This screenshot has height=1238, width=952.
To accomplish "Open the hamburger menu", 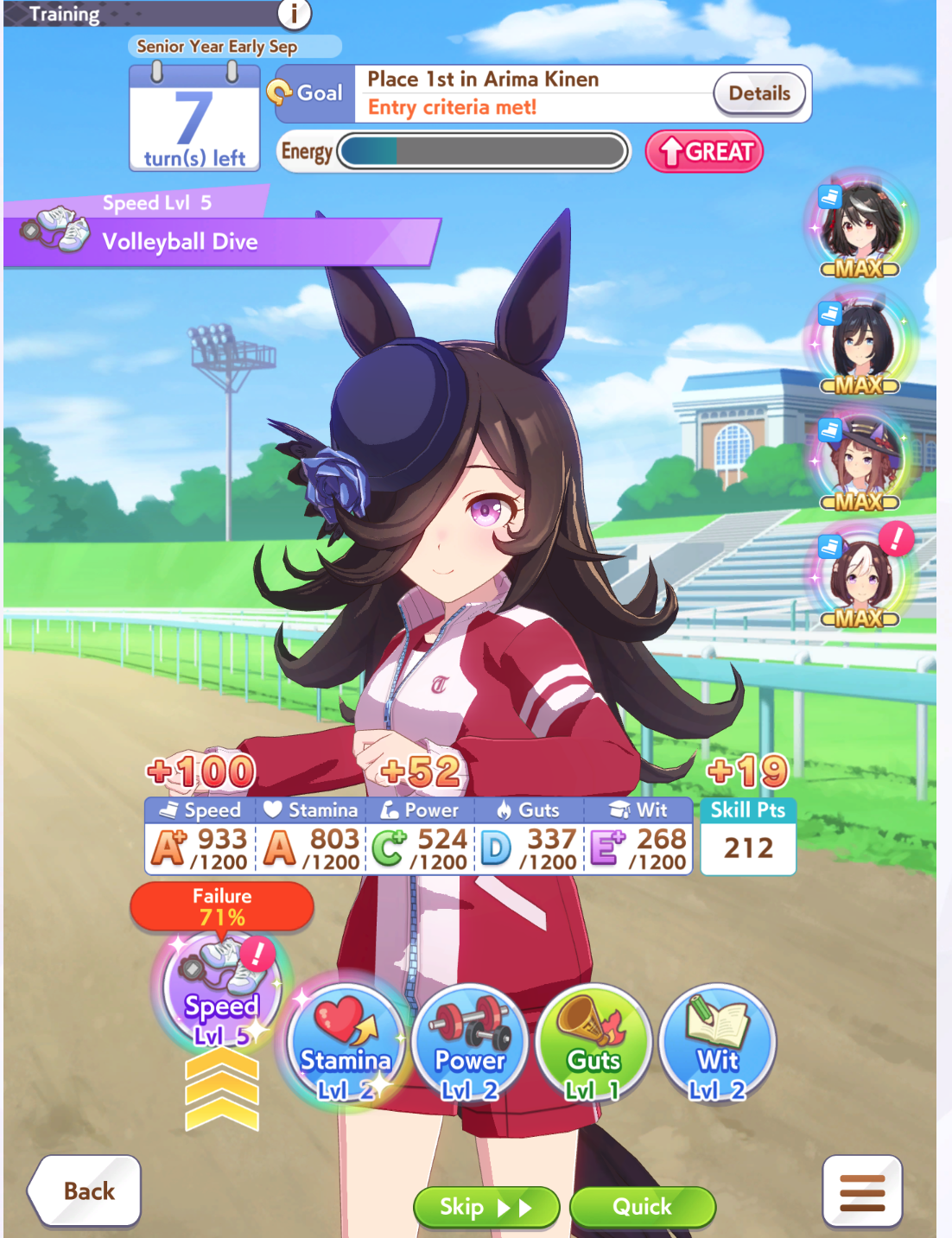I will pyautogui.click(x=861, y=1192).
